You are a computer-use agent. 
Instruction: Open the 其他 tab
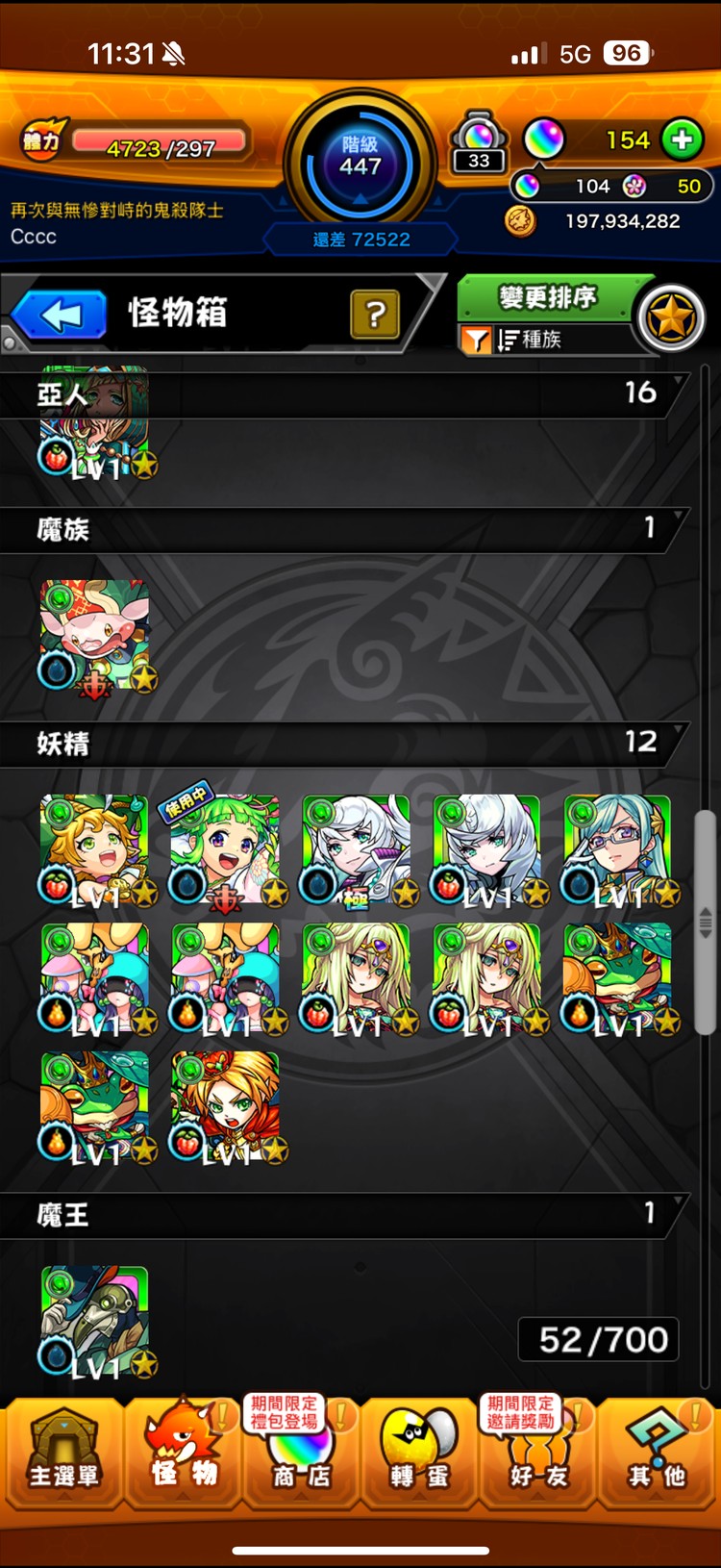pyautogui.click(x=657, y=1453)
